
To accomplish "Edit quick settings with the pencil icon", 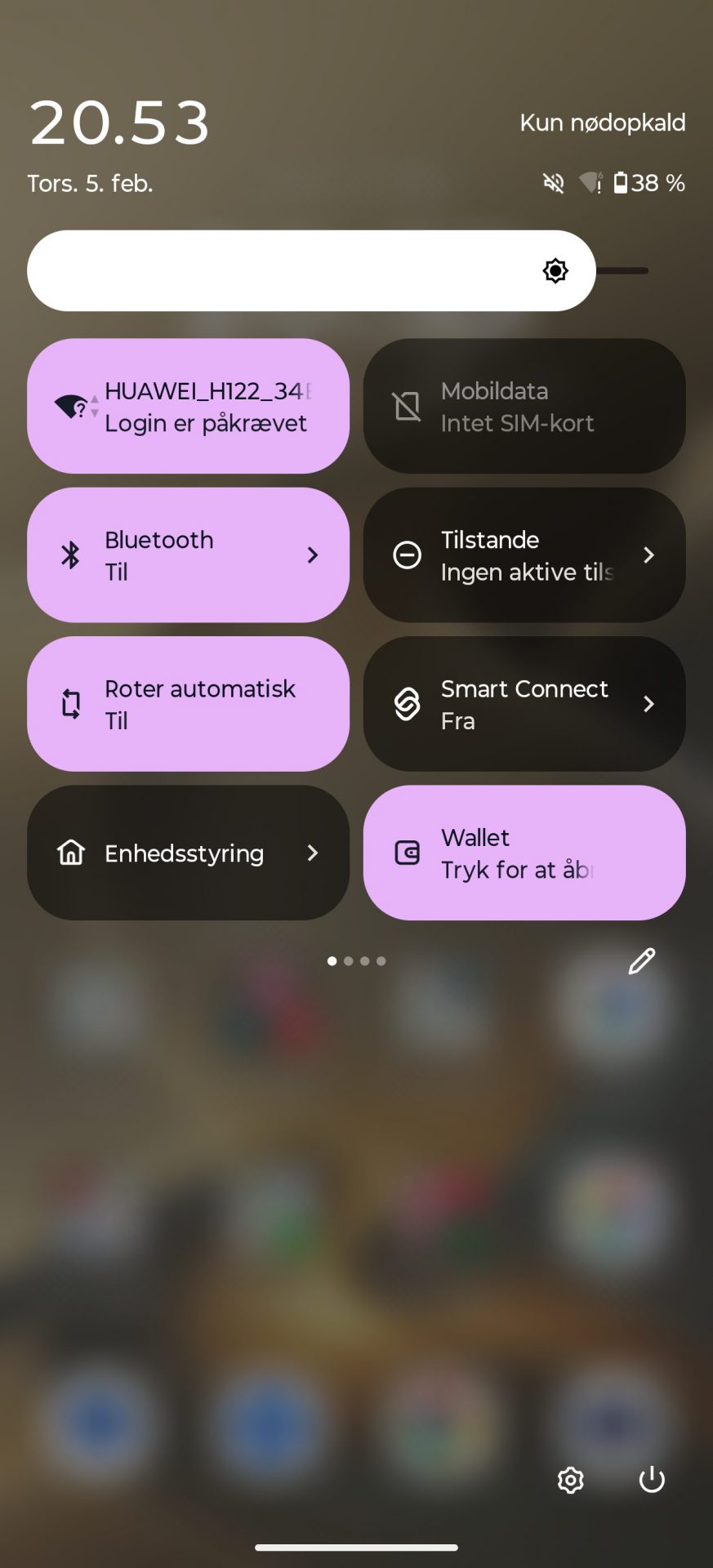I will pyautogui.click(x=641, y=961).
